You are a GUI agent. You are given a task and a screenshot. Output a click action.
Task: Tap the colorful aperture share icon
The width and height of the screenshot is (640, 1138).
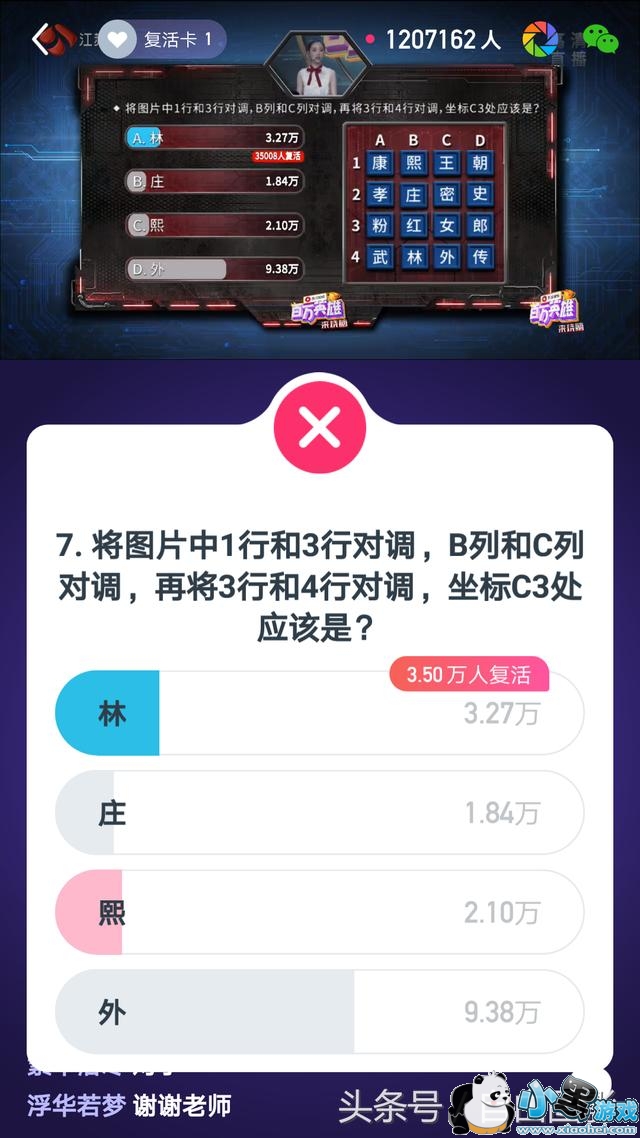click(541, 39)
